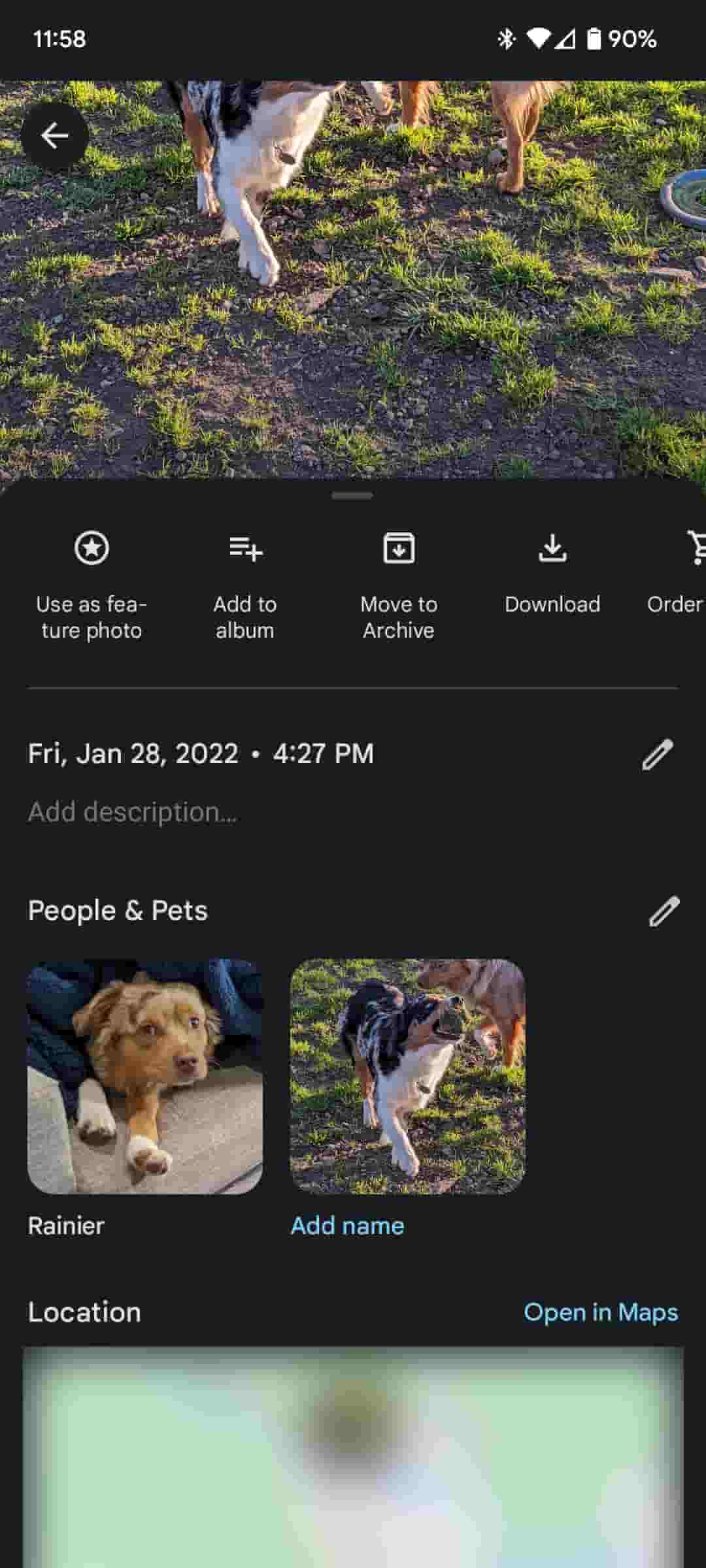Viewport: 706px width, 1568px height.
Task: Edit the photo date and time
Action: (x=657, y=755)
